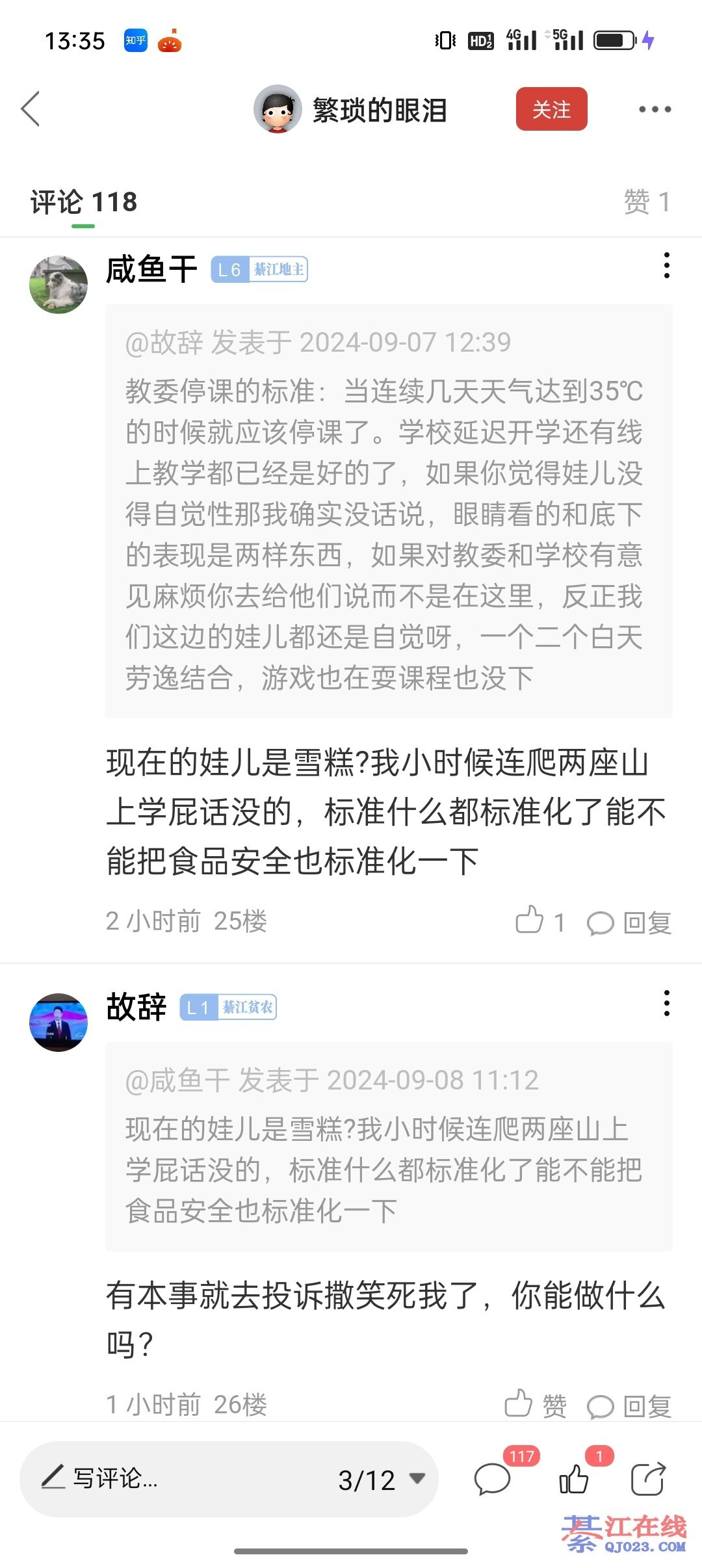Select the 评论 118 tab
Image resolution: width=702 pixels, height=1568 pixels.
coord(84,203)
